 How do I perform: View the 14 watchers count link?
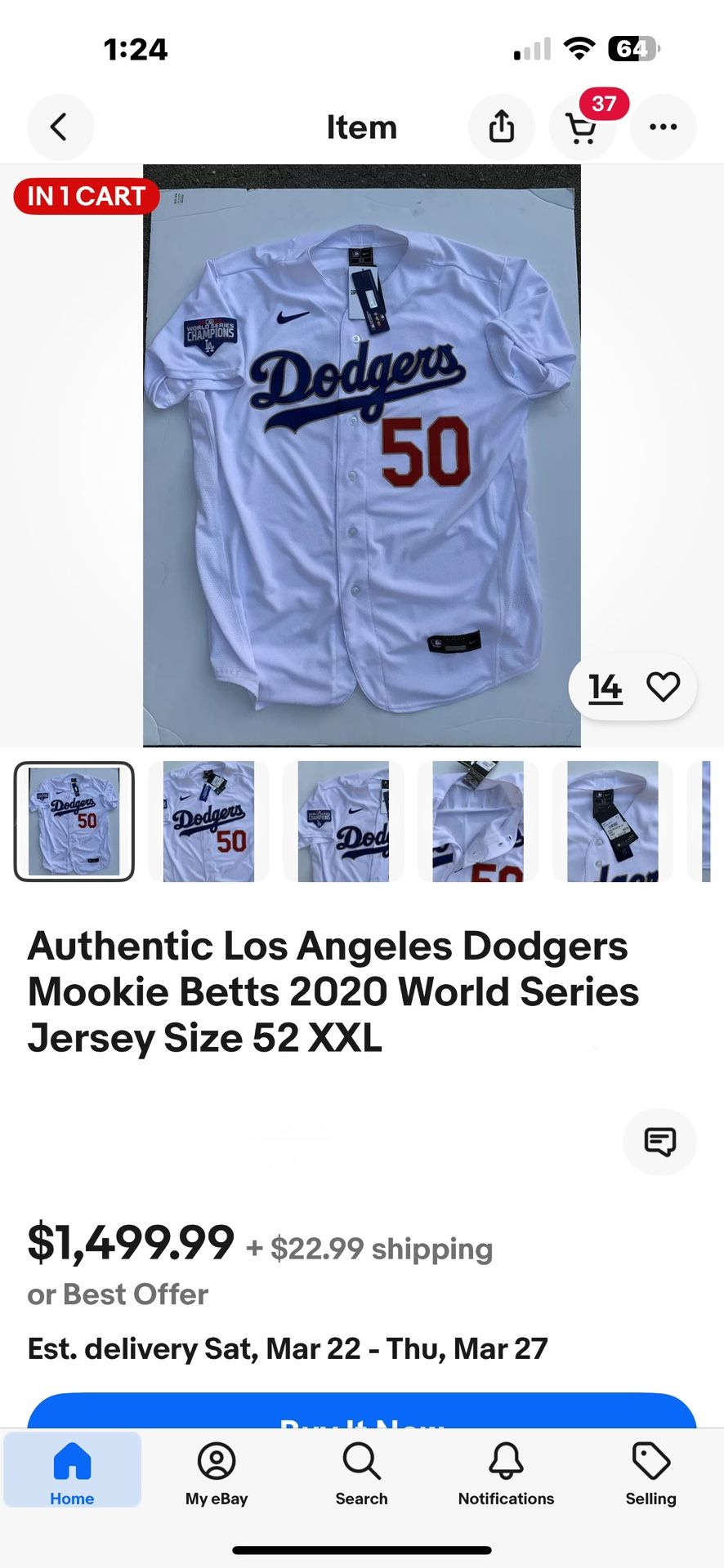tap(606, 687)
